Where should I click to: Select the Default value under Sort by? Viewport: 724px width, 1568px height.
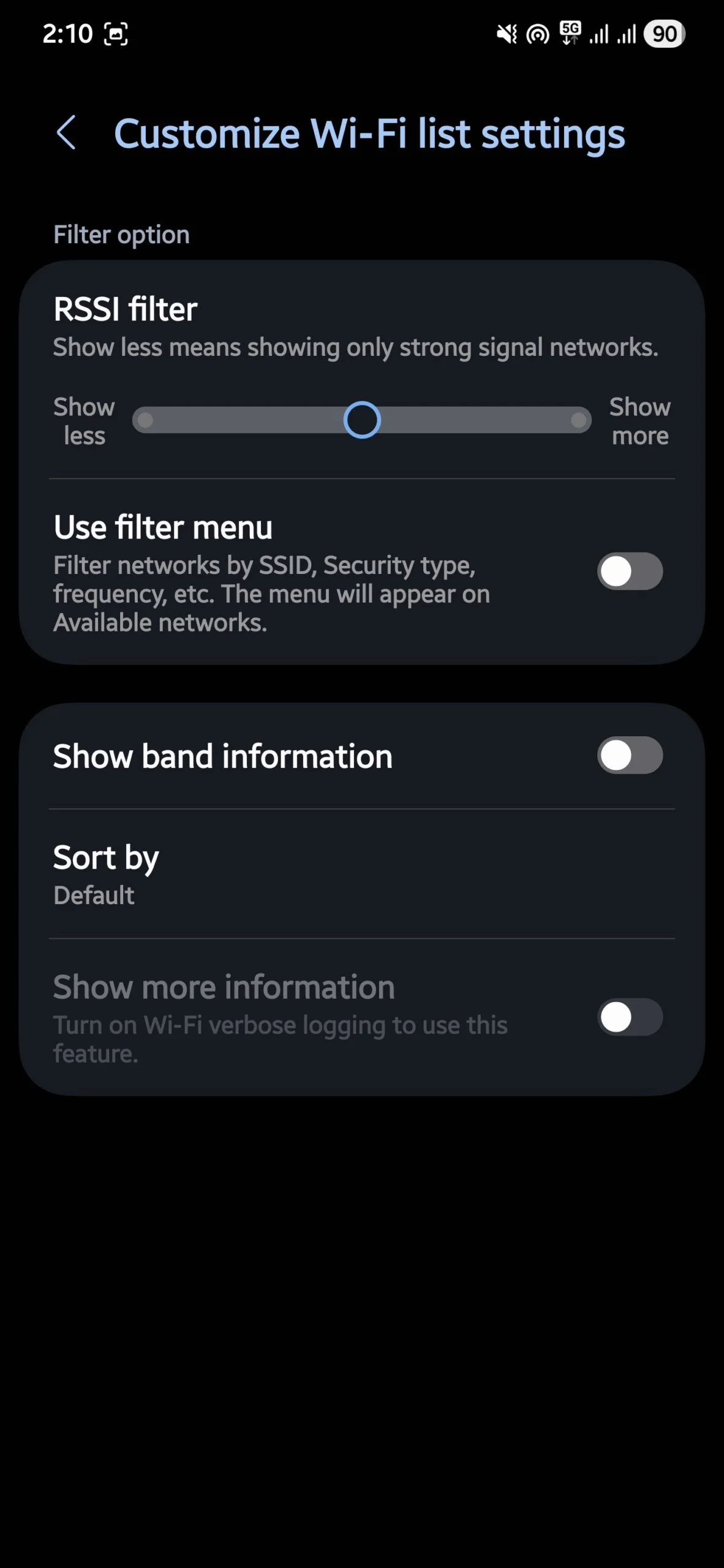[93, 895]
